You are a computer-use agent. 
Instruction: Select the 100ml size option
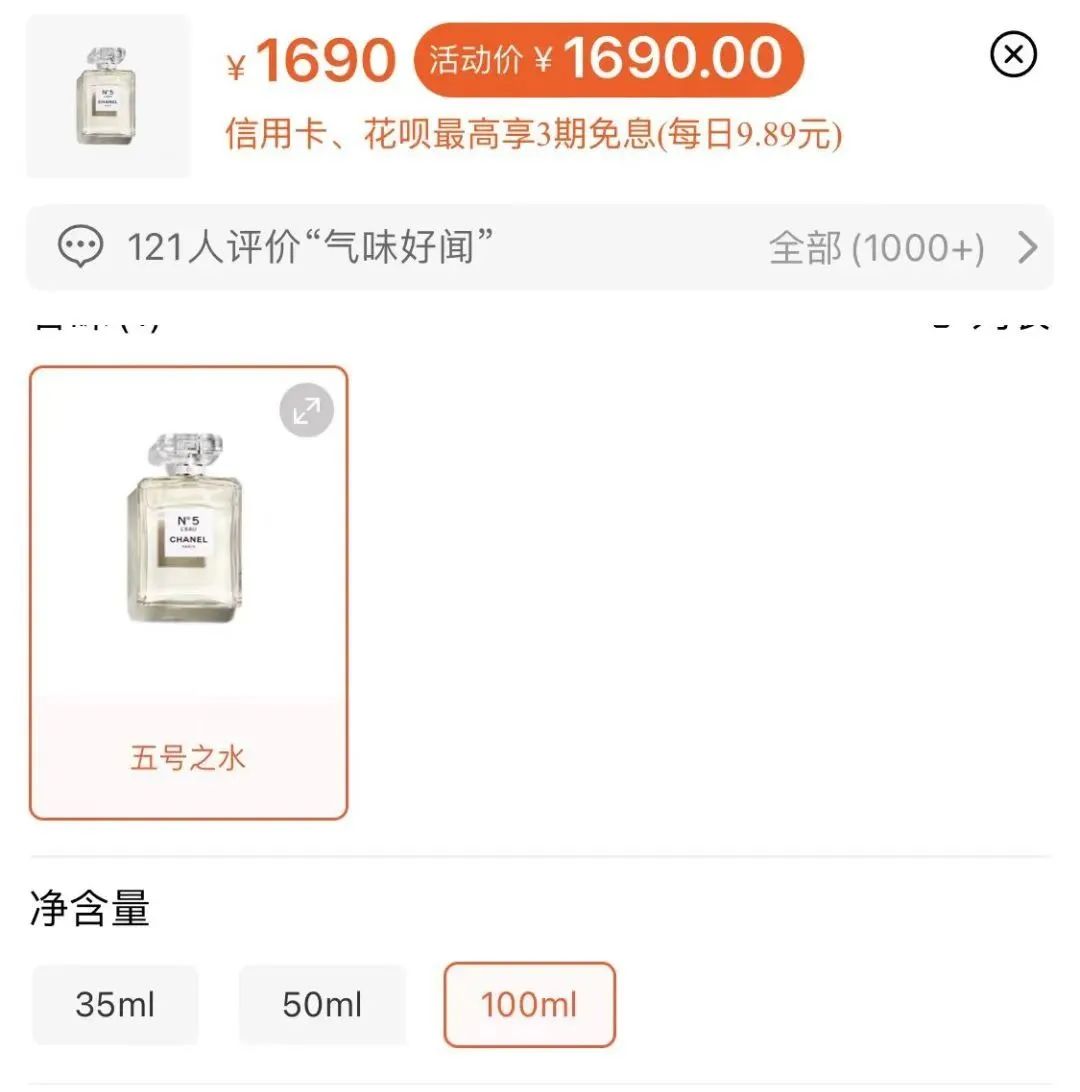[529, 1004]
